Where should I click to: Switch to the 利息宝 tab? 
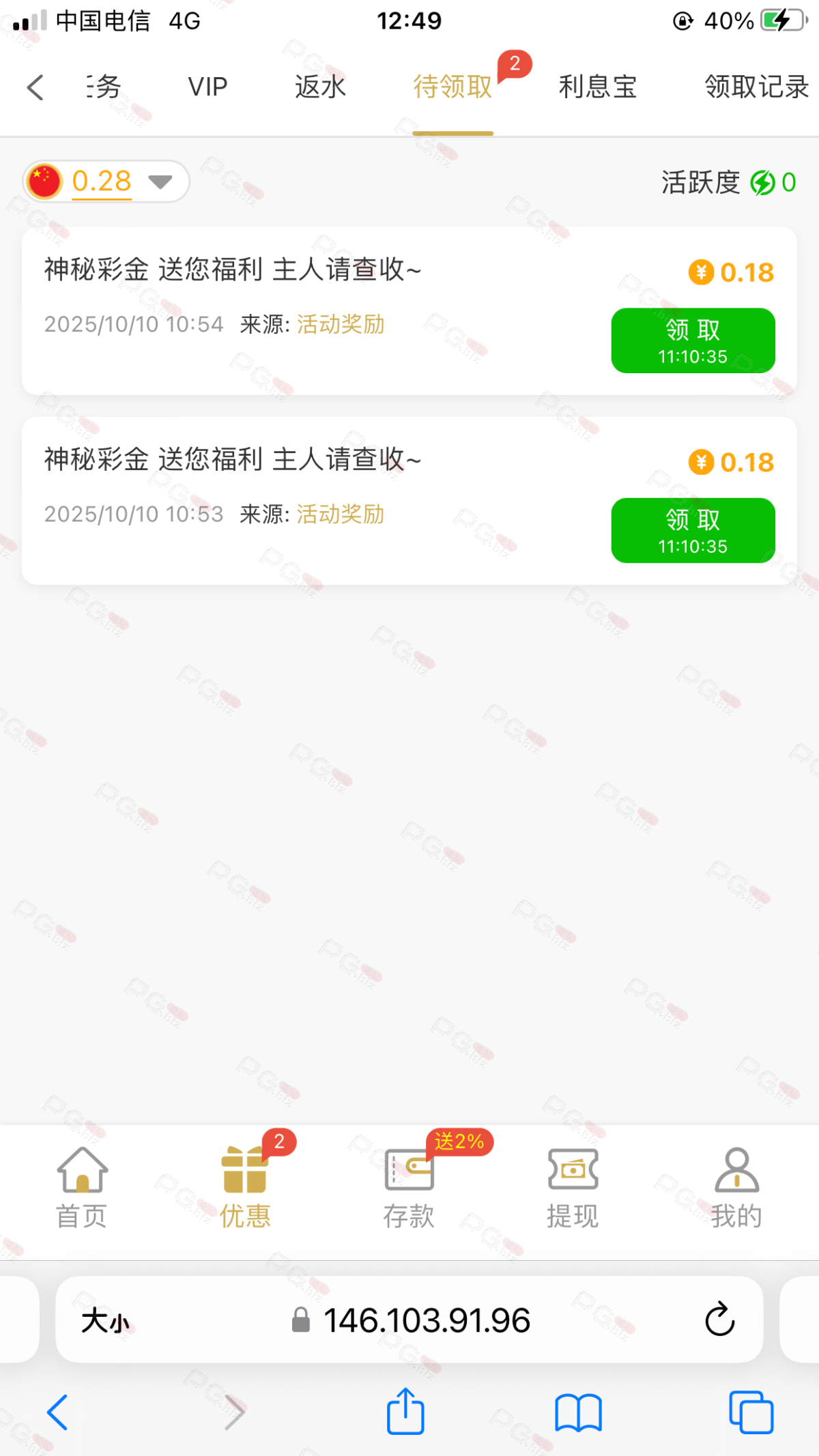597,87
